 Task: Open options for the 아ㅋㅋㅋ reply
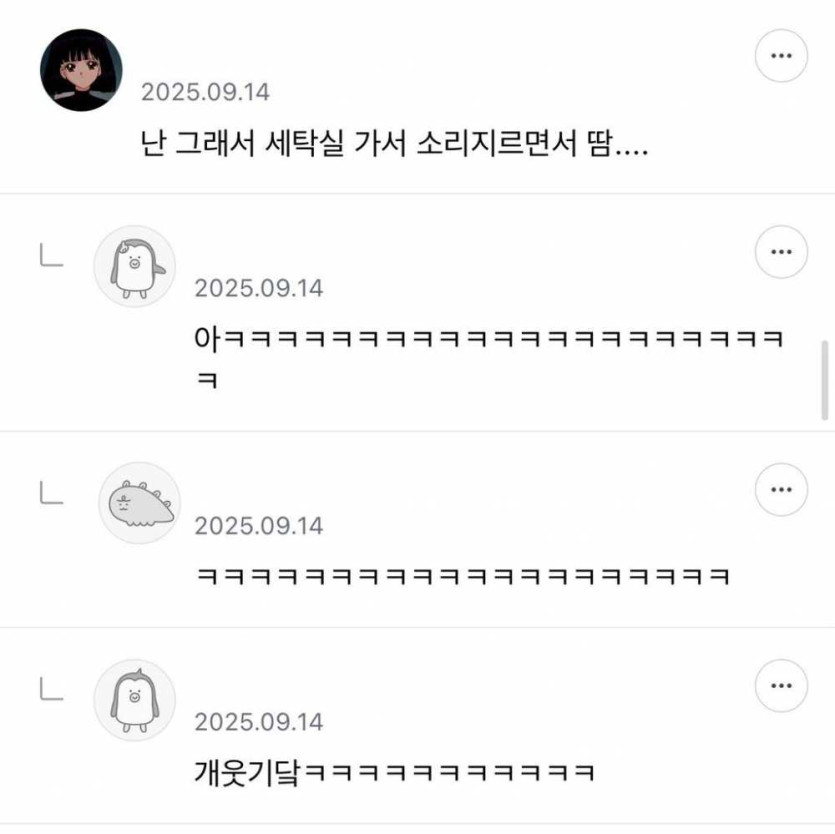(x=780, y=253)
